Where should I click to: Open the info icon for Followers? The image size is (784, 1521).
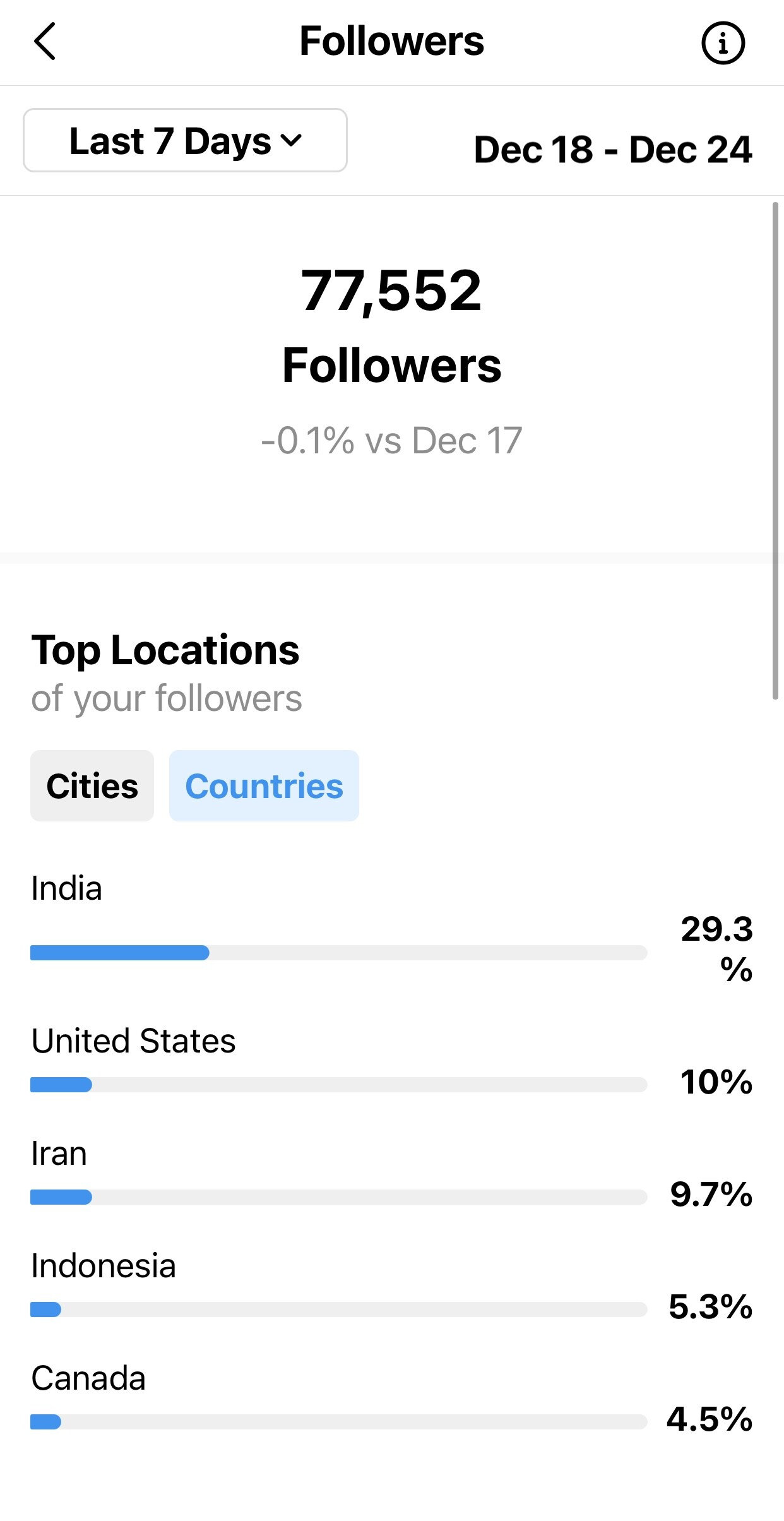point(723,43)
